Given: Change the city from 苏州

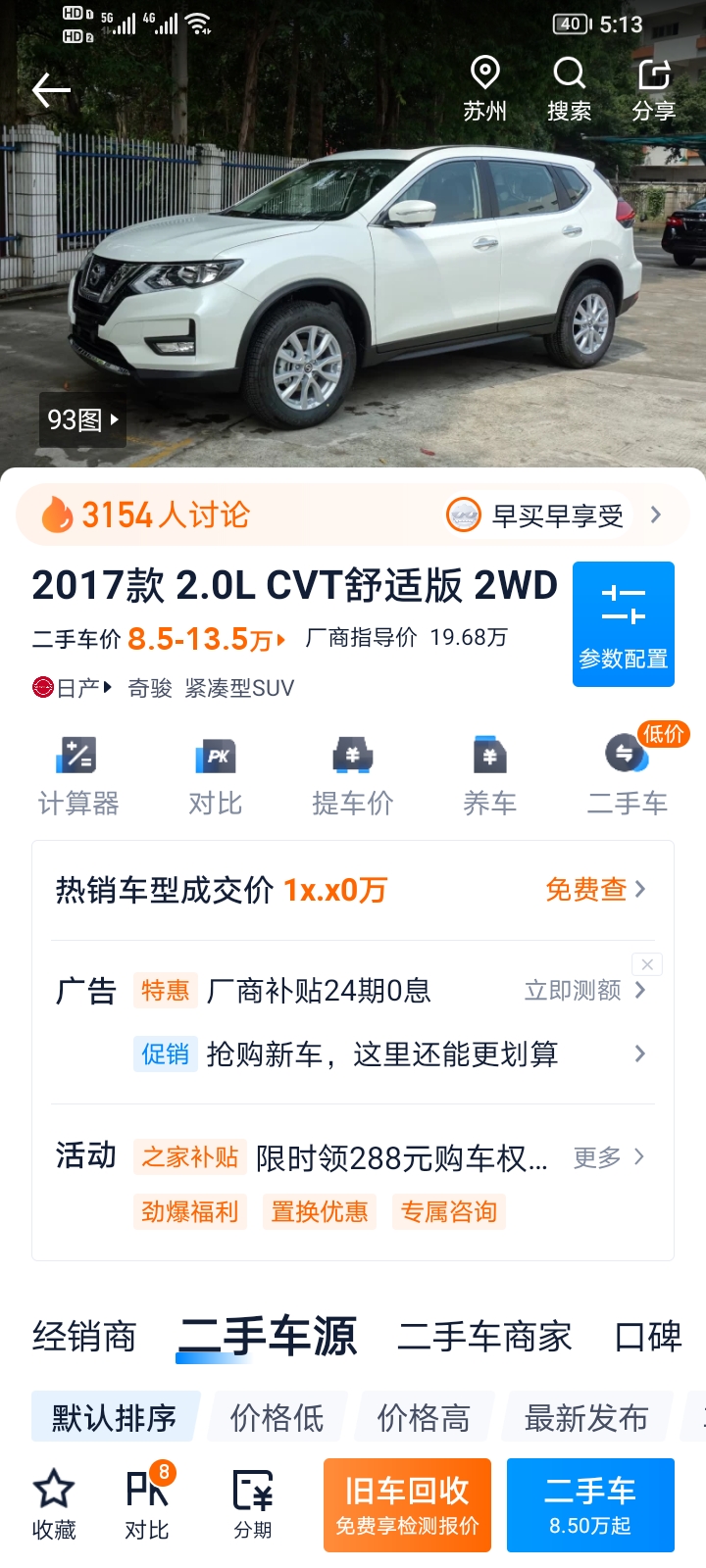Looking at the screenshot, I should click(x=485, y=90).
